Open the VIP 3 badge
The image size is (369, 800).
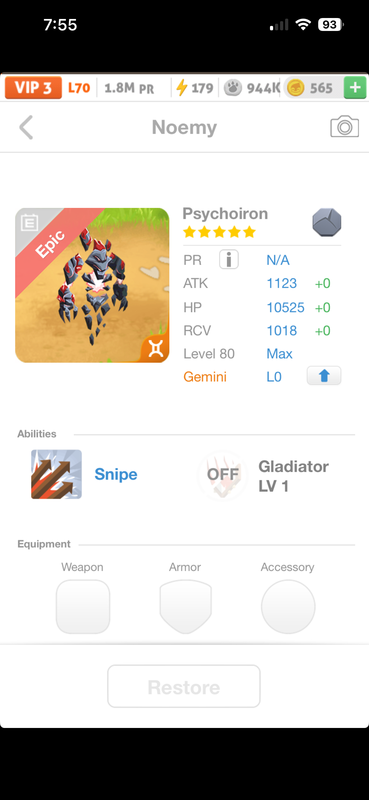[34, 88]
